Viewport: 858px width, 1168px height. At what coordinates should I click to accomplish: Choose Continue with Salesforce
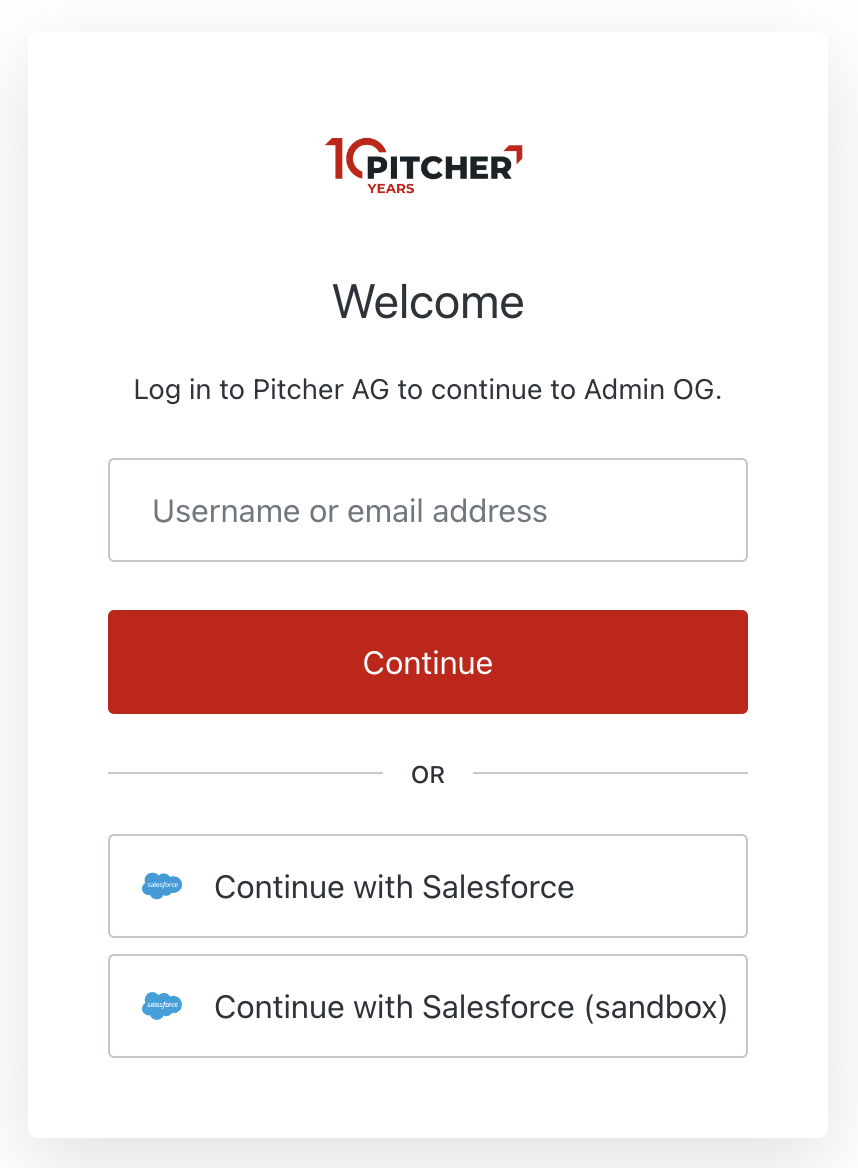click(x=427, y=886)
